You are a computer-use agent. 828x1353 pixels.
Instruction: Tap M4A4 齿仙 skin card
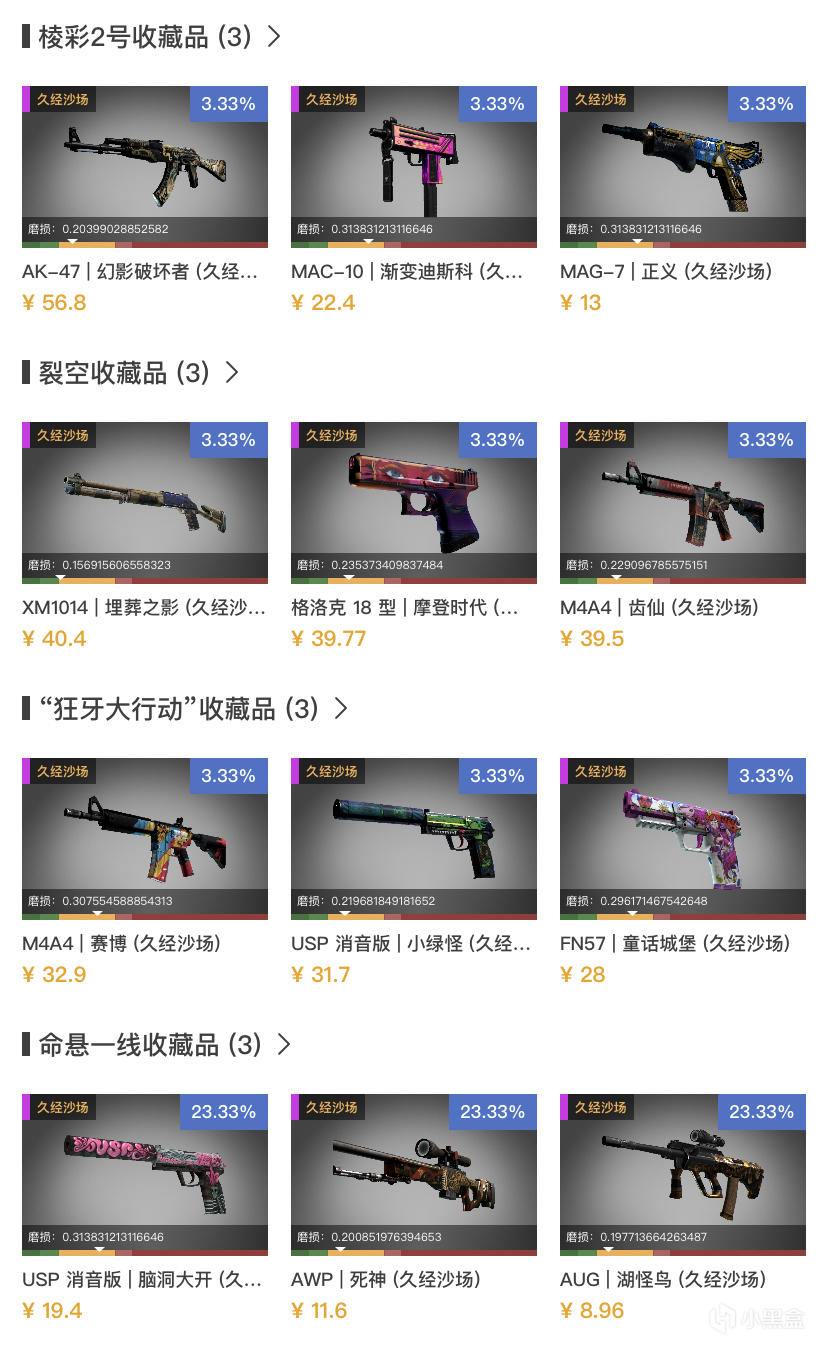[682, 502]
